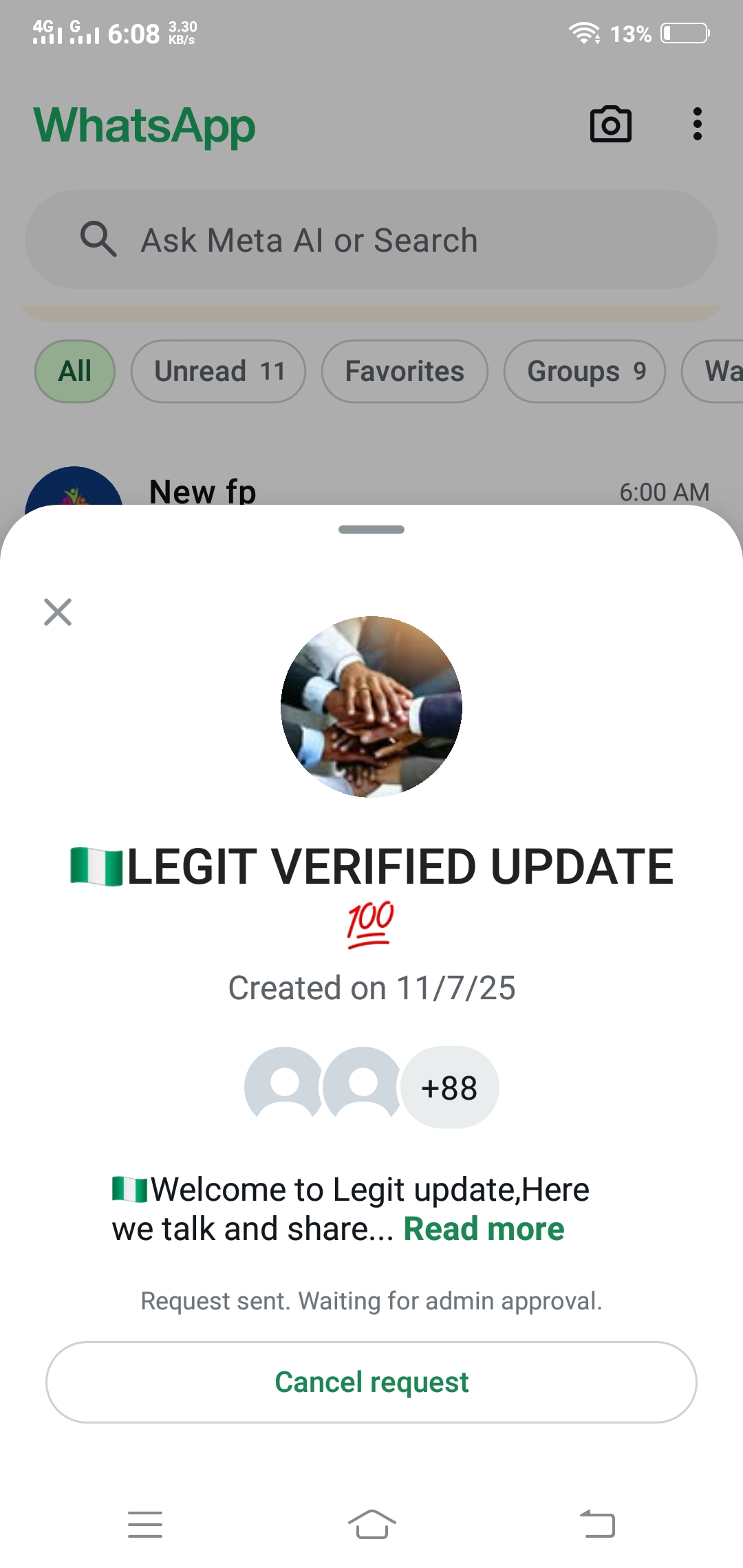Cancel the join request
743x1568 pixels.
click(x=371, y=1382)
